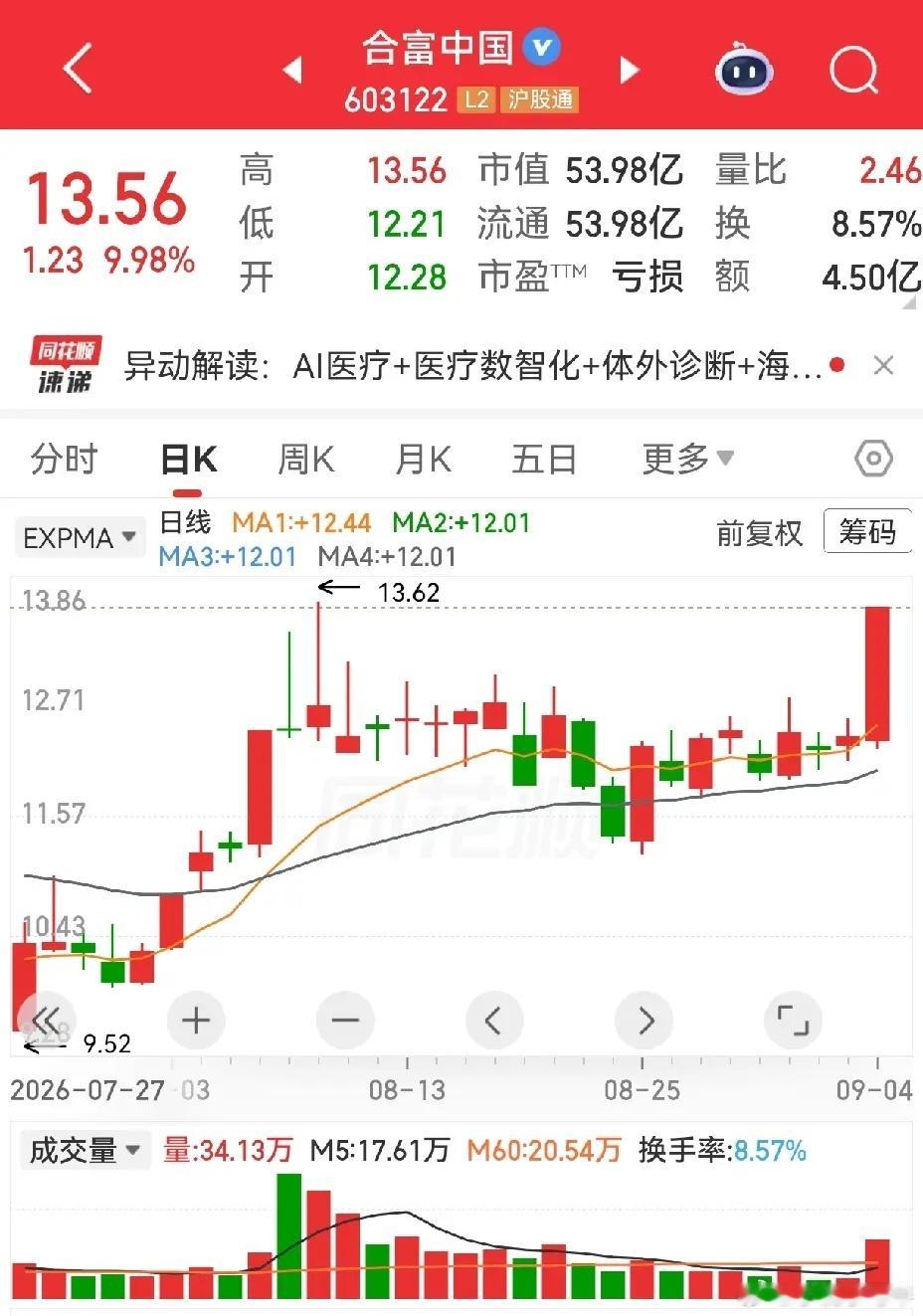Tap the 筹码 button
The image size is (923, 1316).
(867, 532)
